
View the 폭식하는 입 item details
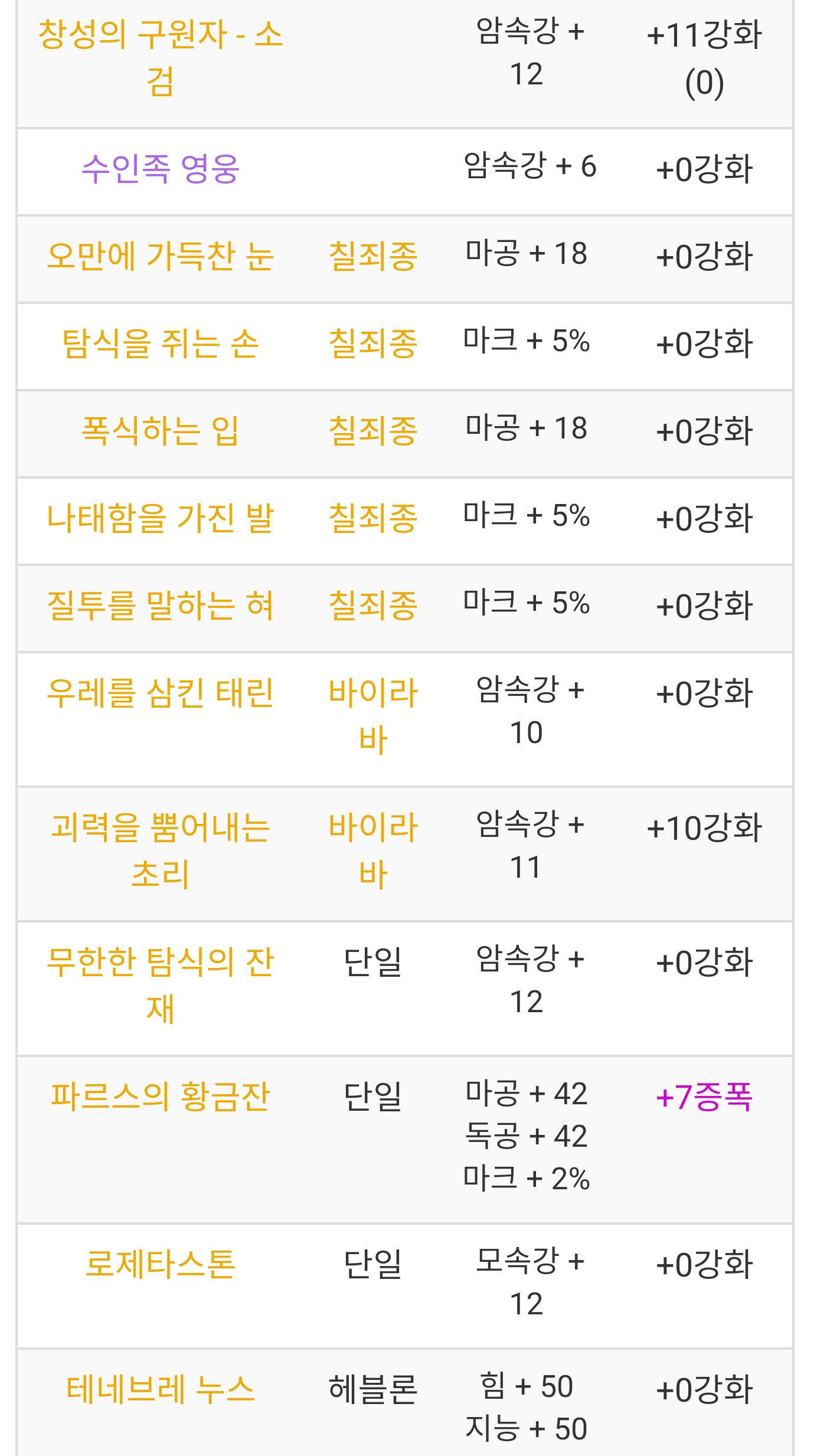[x=160, y=430]
